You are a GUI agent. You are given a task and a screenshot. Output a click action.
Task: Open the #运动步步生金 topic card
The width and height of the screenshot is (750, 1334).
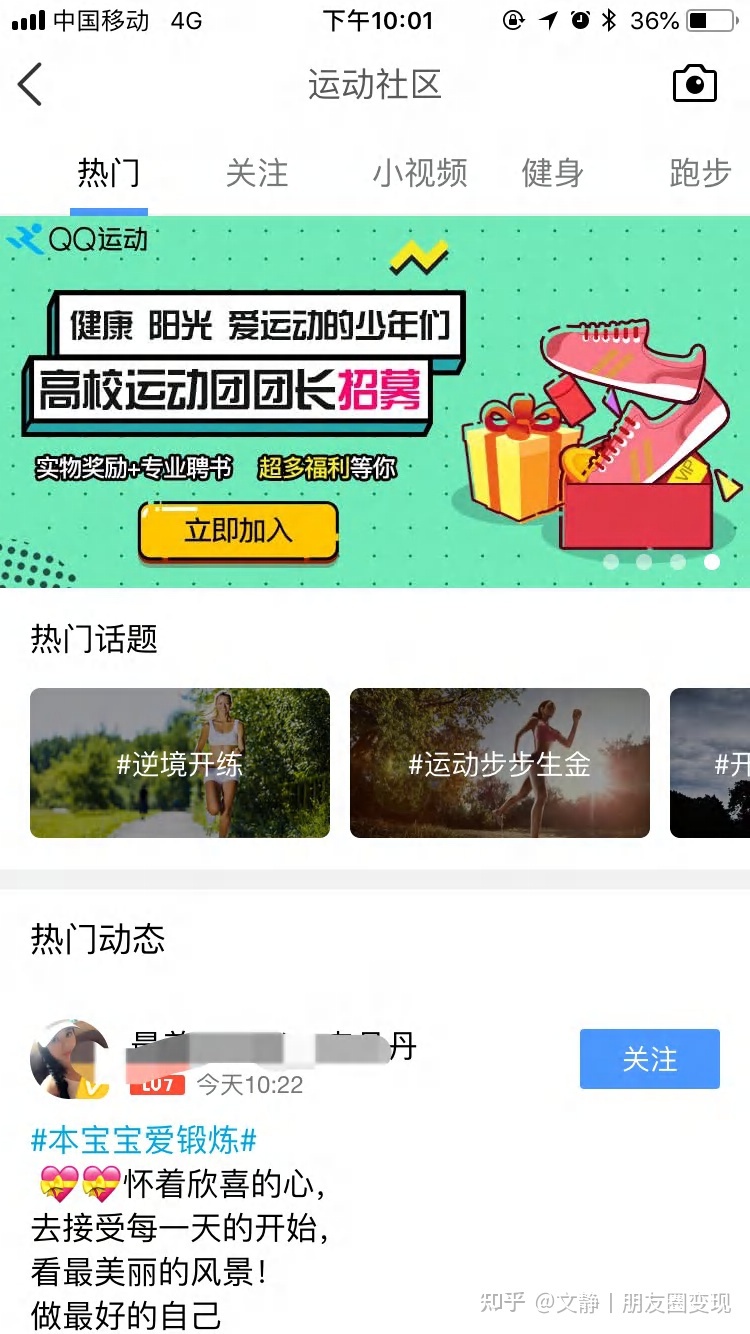click(x=500, y=763)
